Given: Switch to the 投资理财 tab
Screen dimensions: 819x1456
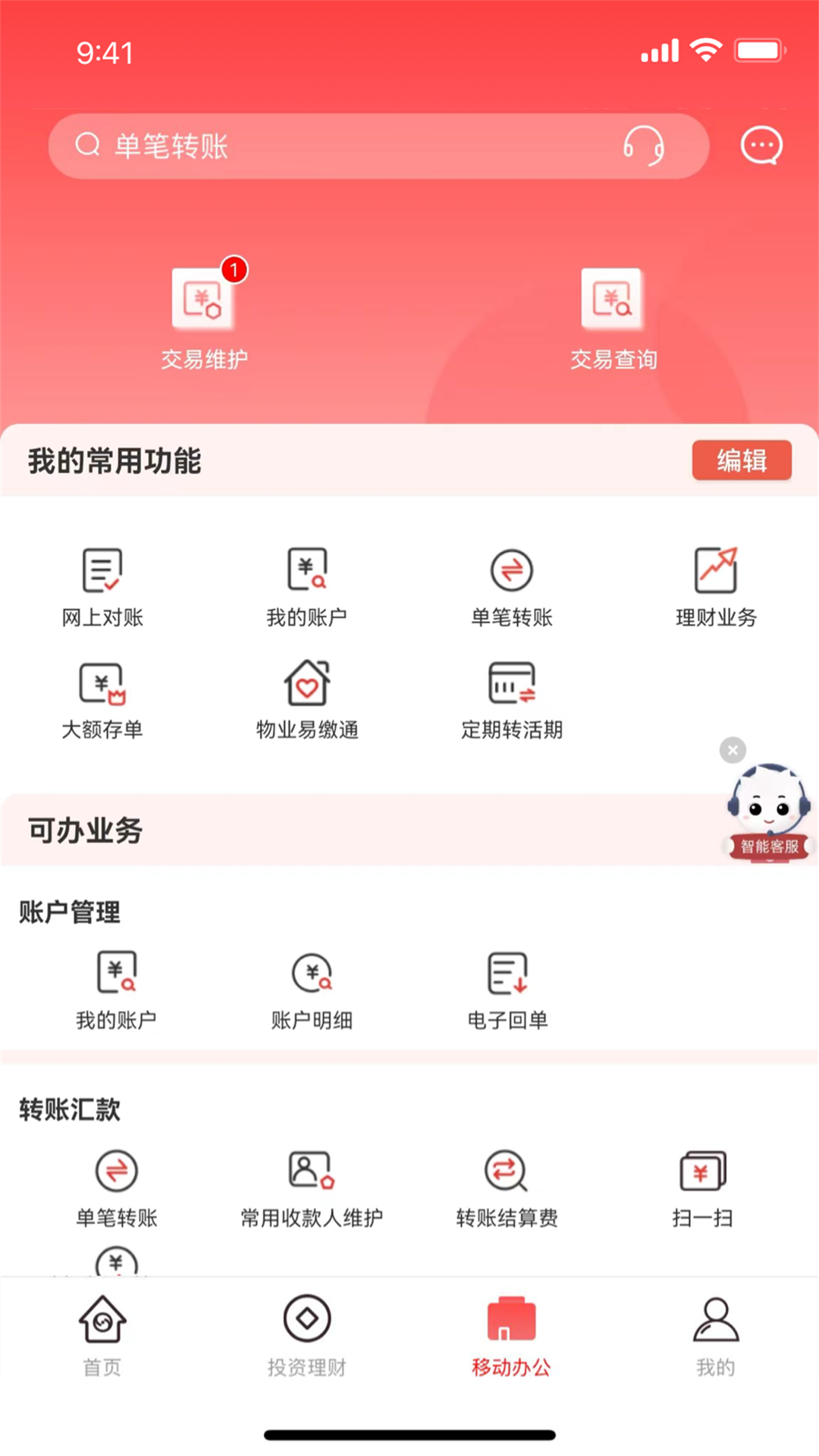Looking at the screenshot, I should pos(307,1335).
